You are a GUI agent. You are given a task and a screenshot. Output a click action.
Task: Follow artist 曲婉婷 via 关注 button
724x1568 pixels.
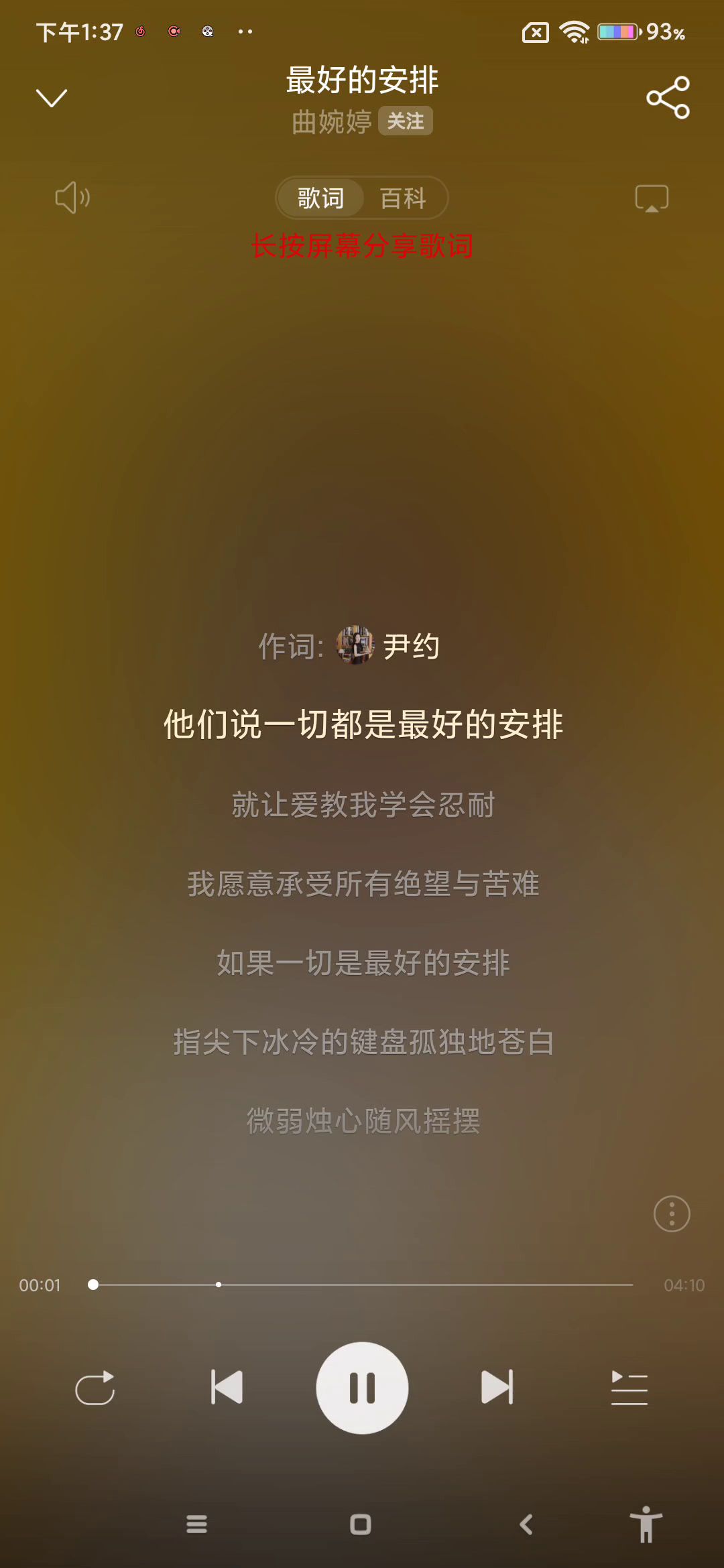click(405, 121)
